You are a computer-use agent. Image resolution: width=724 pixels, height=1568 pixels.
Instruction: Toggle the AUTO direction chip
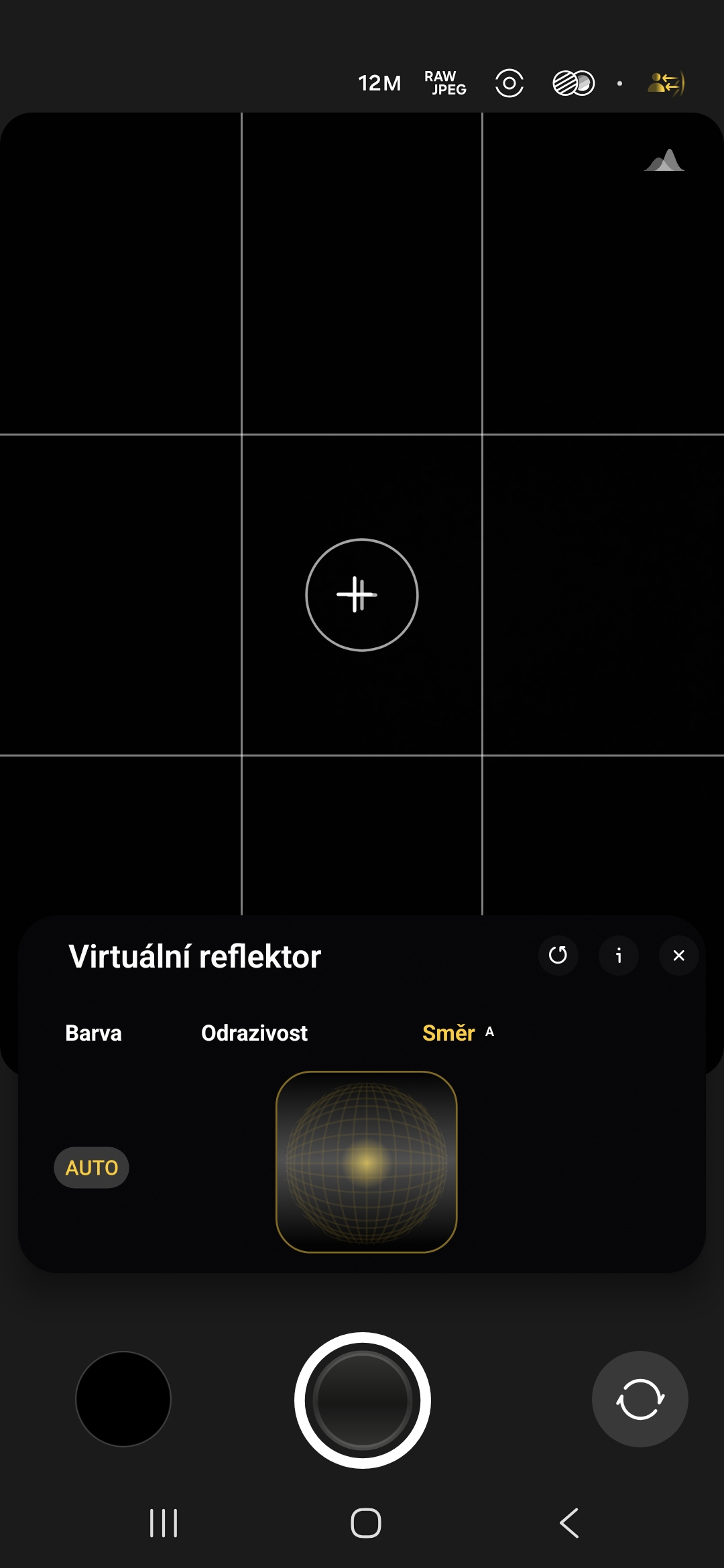[x=91, y=1167]
